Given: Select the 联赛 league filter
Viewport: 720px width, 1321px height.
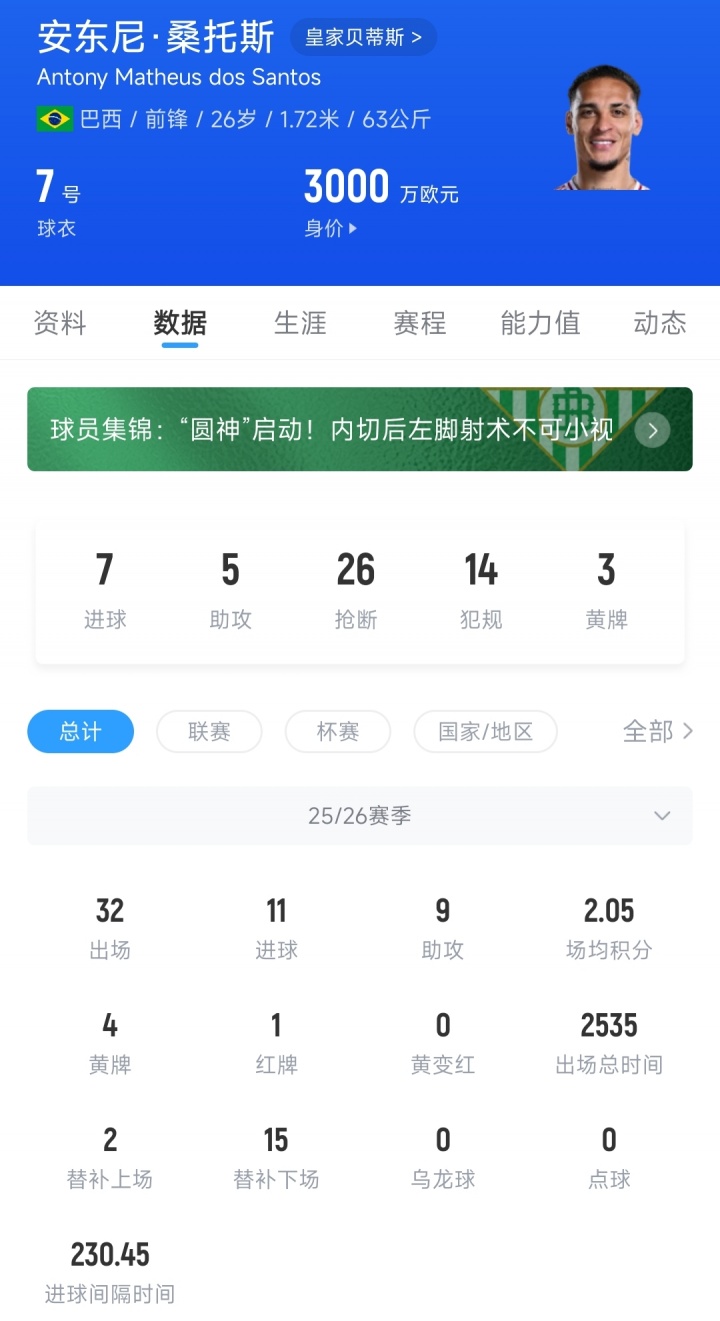Looking at the screenshot, I should 209,732.
